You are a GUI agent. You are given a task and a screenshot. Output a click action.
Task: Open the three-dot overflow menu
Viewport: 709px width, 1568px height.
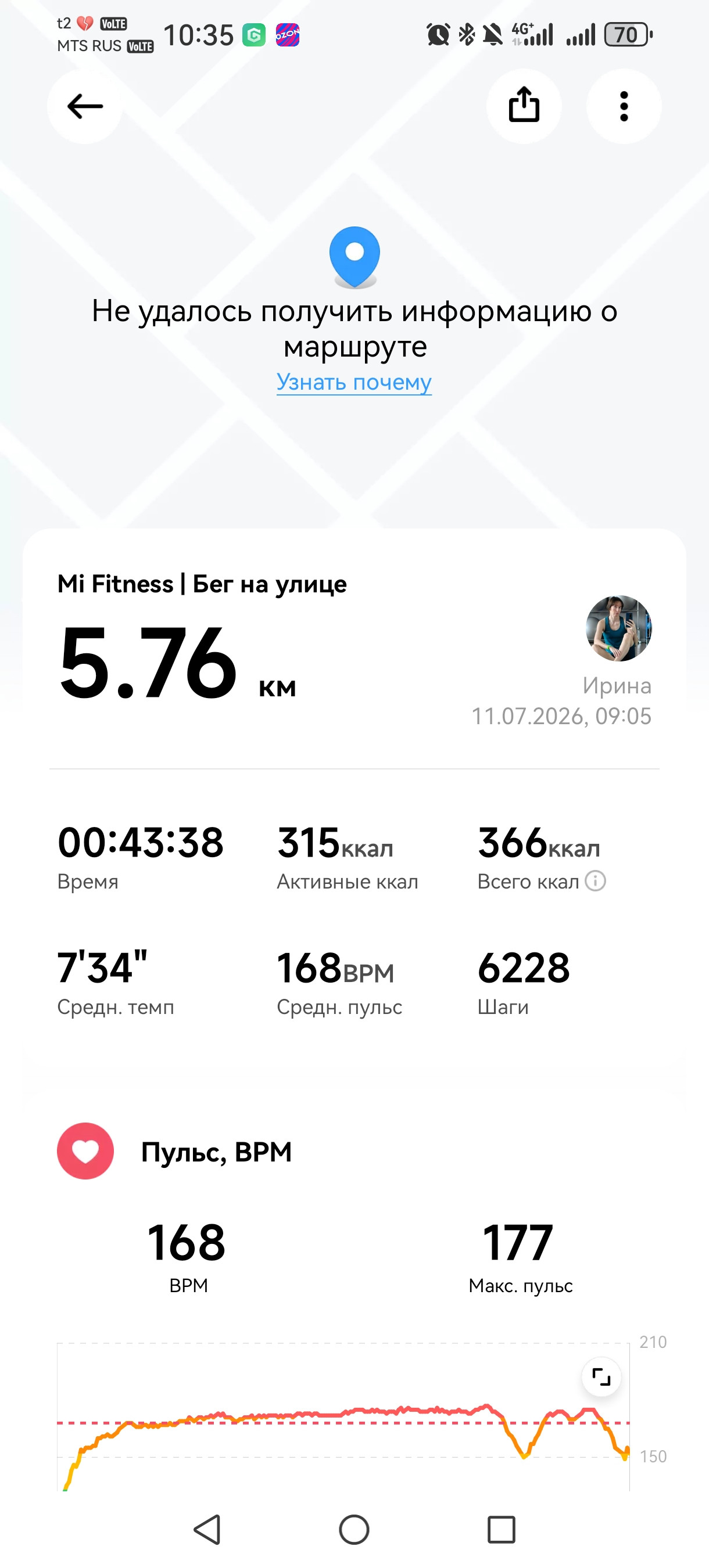624,106
